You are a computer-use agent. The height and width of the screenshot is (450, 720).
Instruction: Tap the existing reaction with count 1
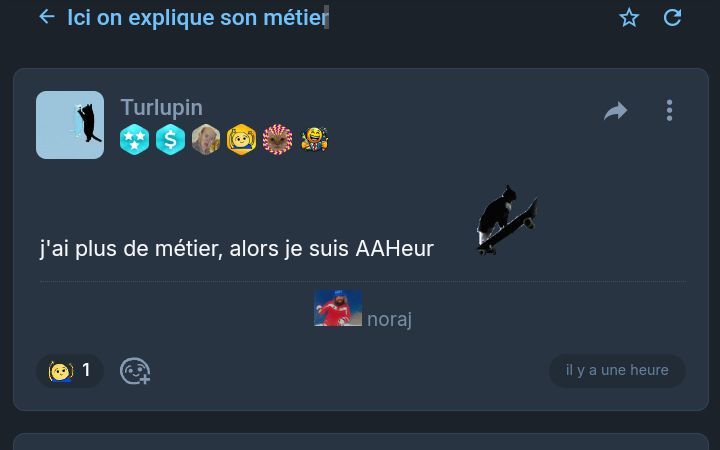[x=71, y=371]
